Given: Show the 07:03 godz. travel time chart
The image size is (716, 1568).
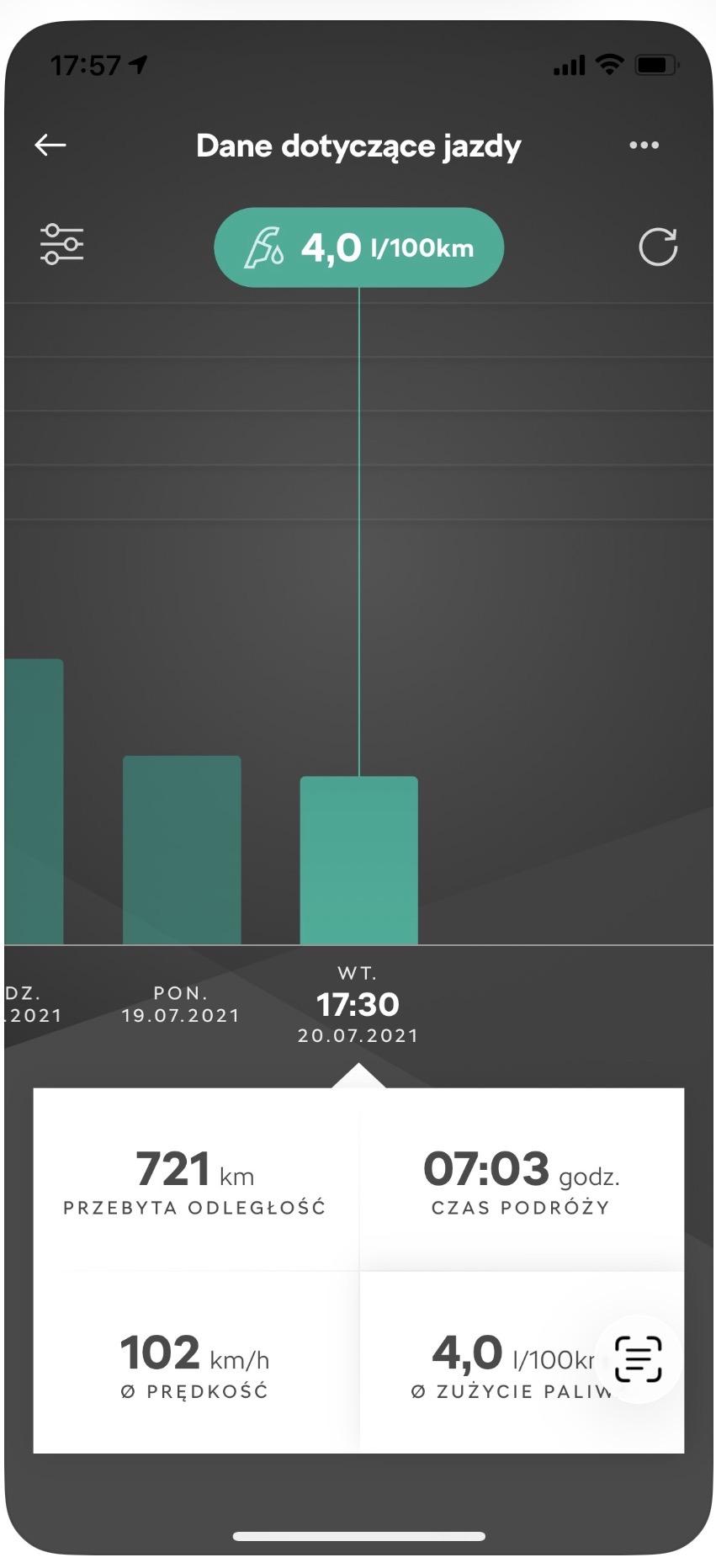Looking at the screenshot, I should [x=521, y=1181].
